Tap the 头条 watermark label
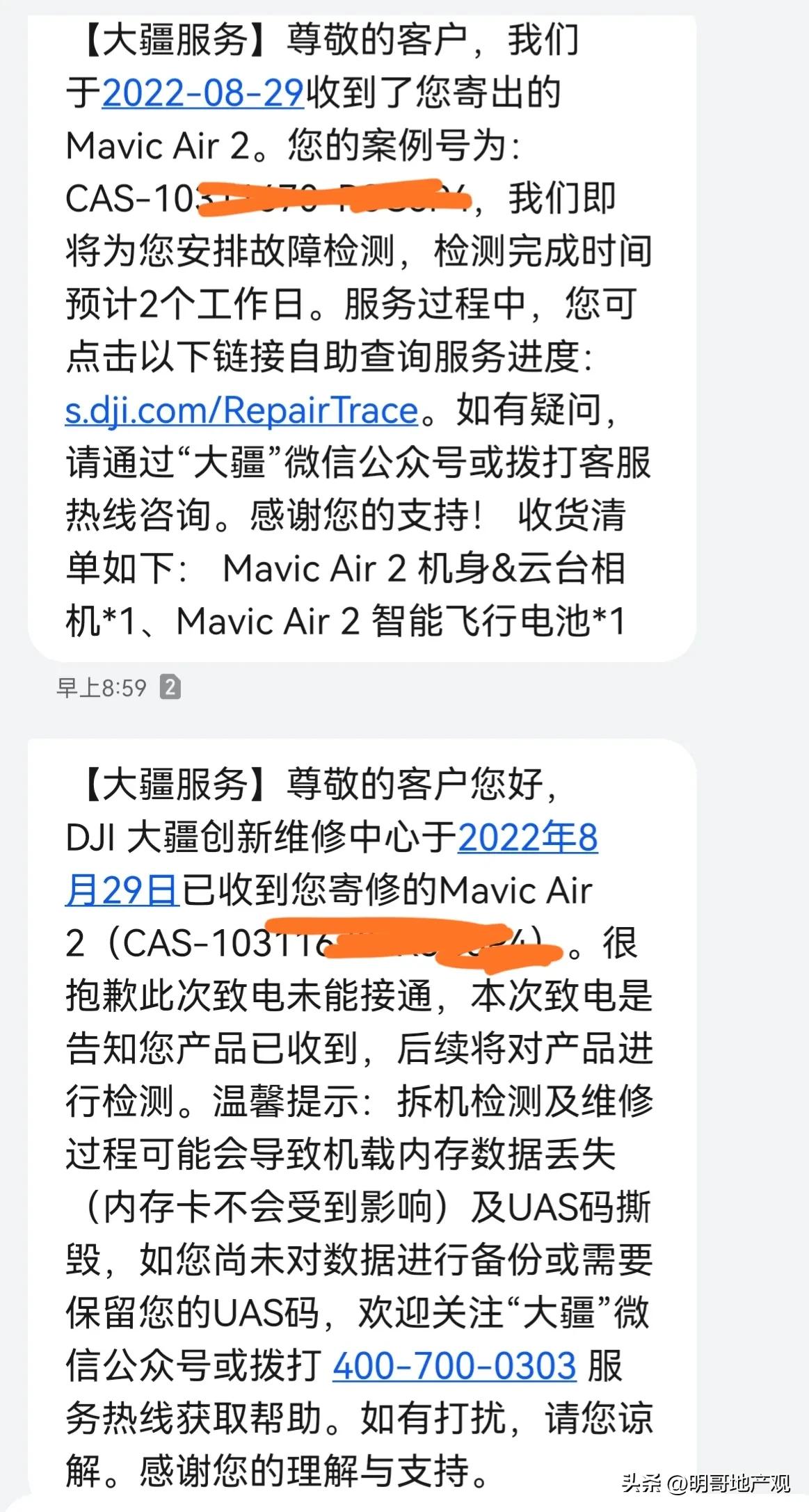The image size is (809, 1512). tap(643, 1483)
